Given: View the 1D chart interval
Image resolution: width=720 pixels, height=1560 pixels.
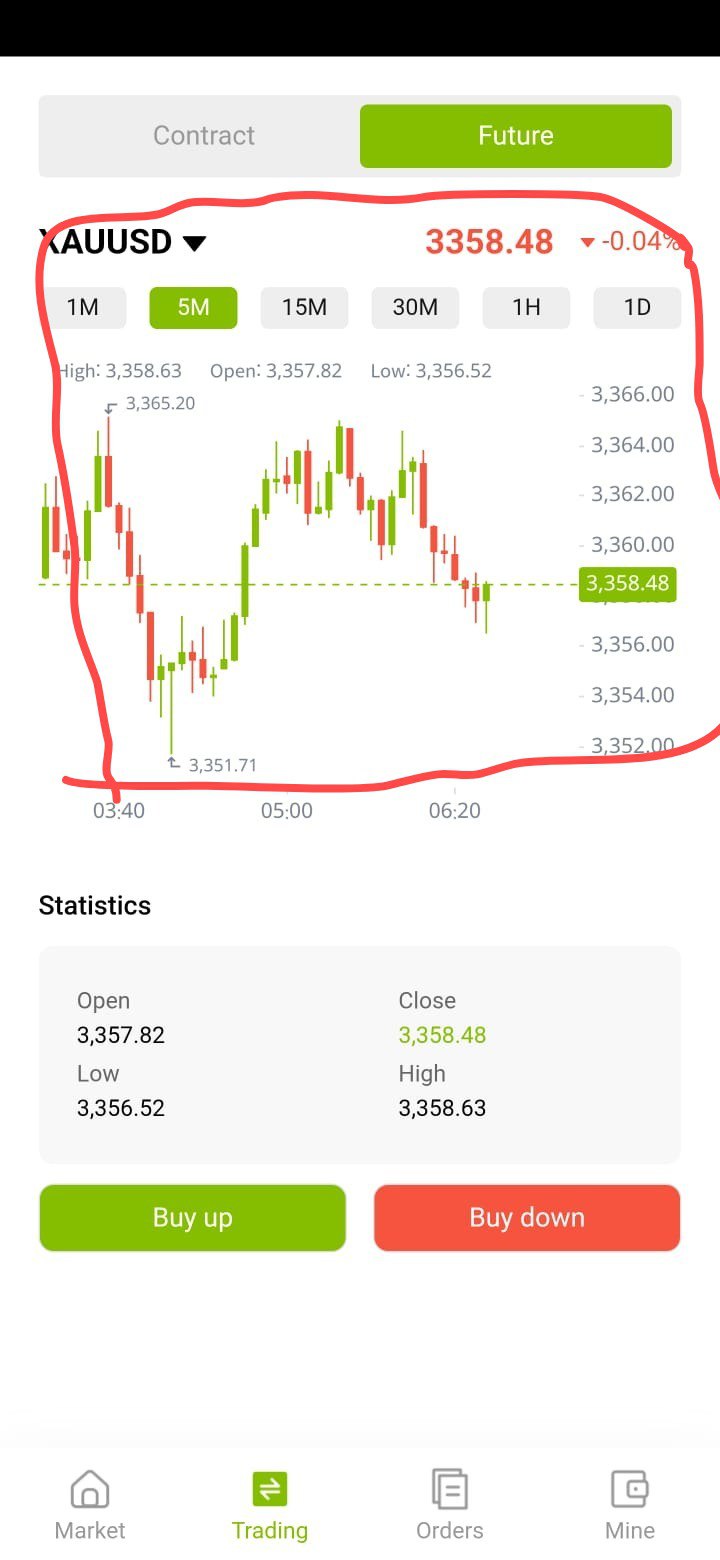Looking at the screenshot, I should [x=638, y=308].
